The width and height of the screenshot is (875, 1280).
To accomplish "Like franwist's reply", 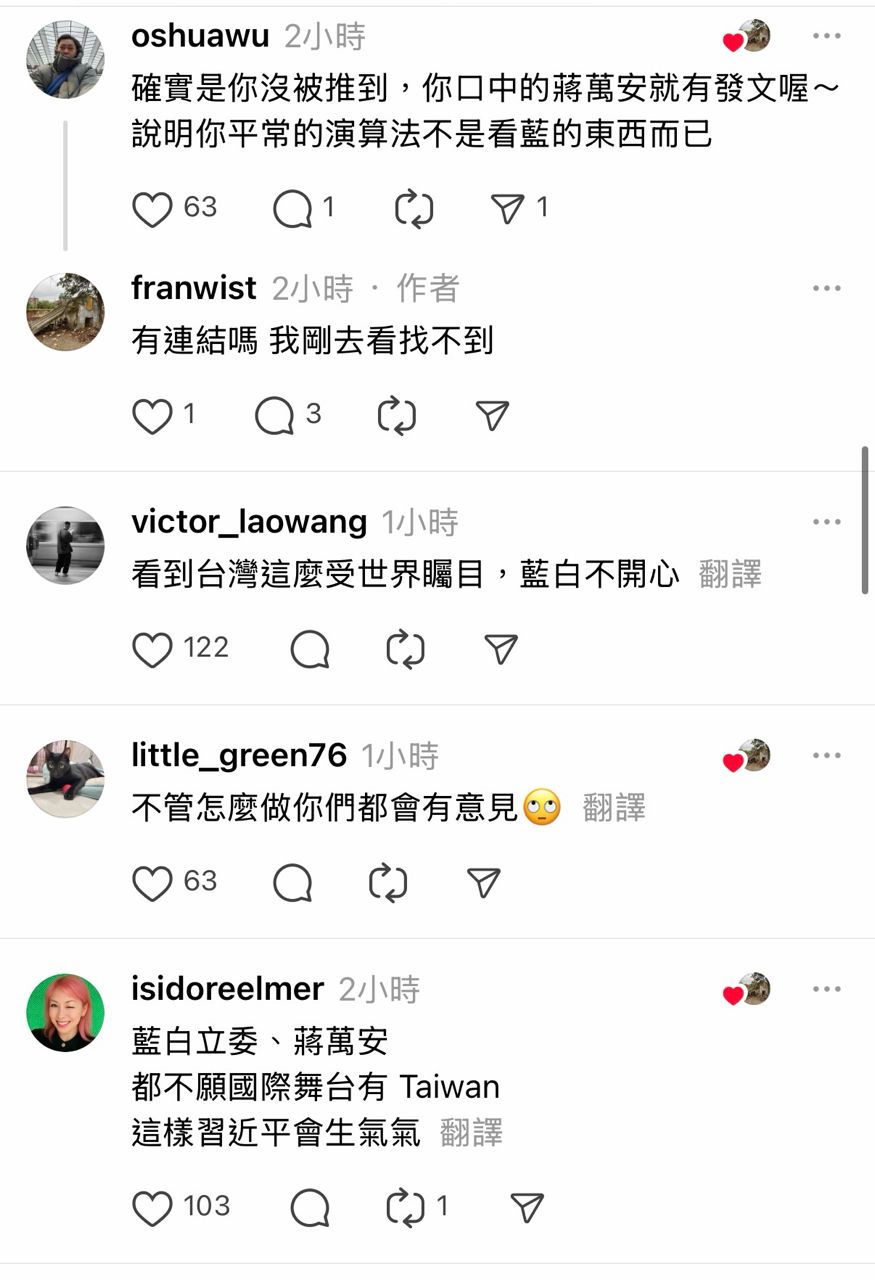I will [x=153, y=415].
